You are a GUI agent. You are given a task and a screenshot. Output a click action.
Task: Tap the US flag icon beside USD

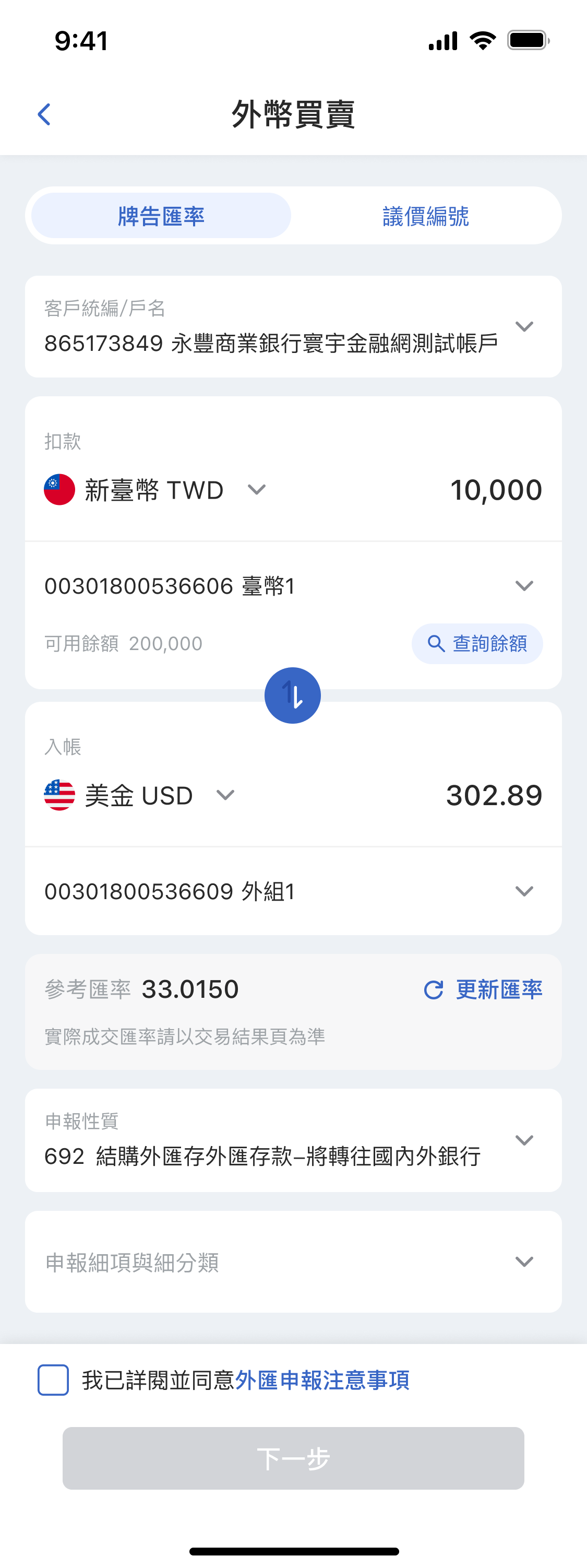(60, 794)
